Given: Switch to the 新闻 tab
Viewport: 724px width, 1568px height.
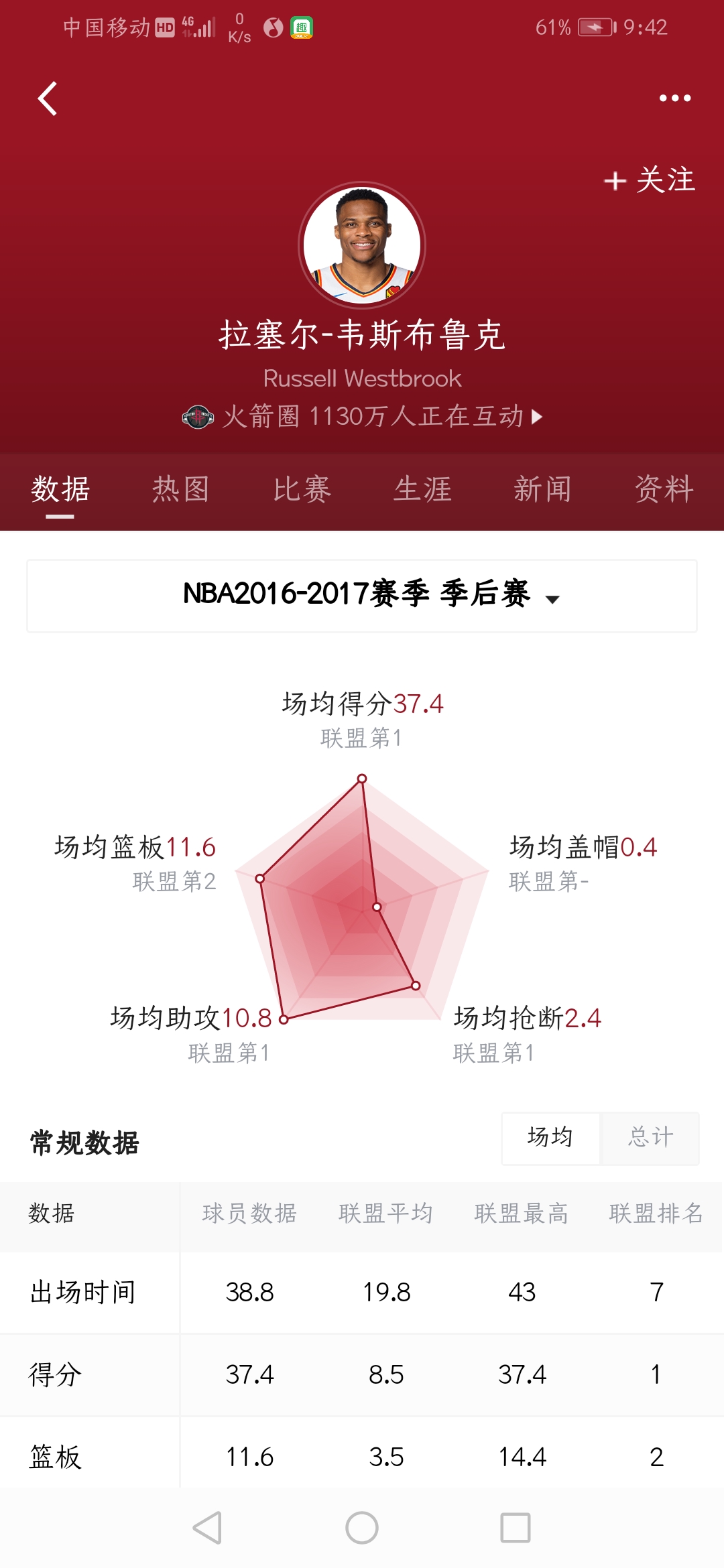Looking at the screenshot, I should tap(542, 489).
